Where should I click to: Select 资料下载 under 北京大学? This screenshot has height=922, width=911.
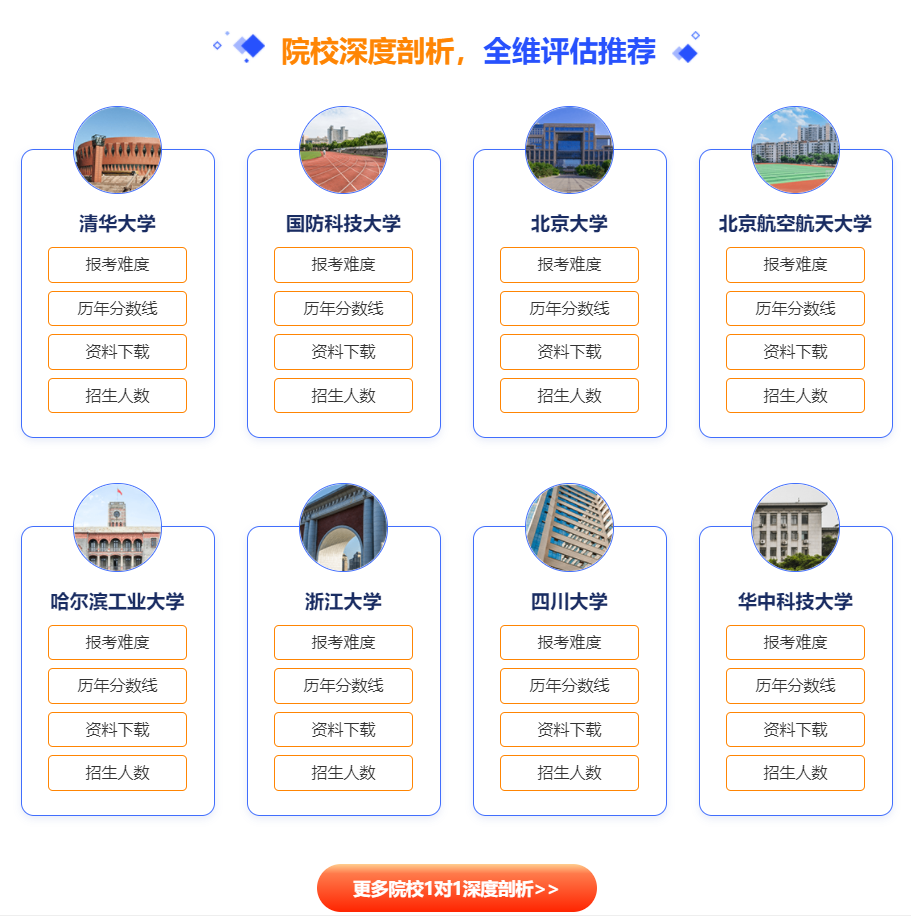[569, 352]
